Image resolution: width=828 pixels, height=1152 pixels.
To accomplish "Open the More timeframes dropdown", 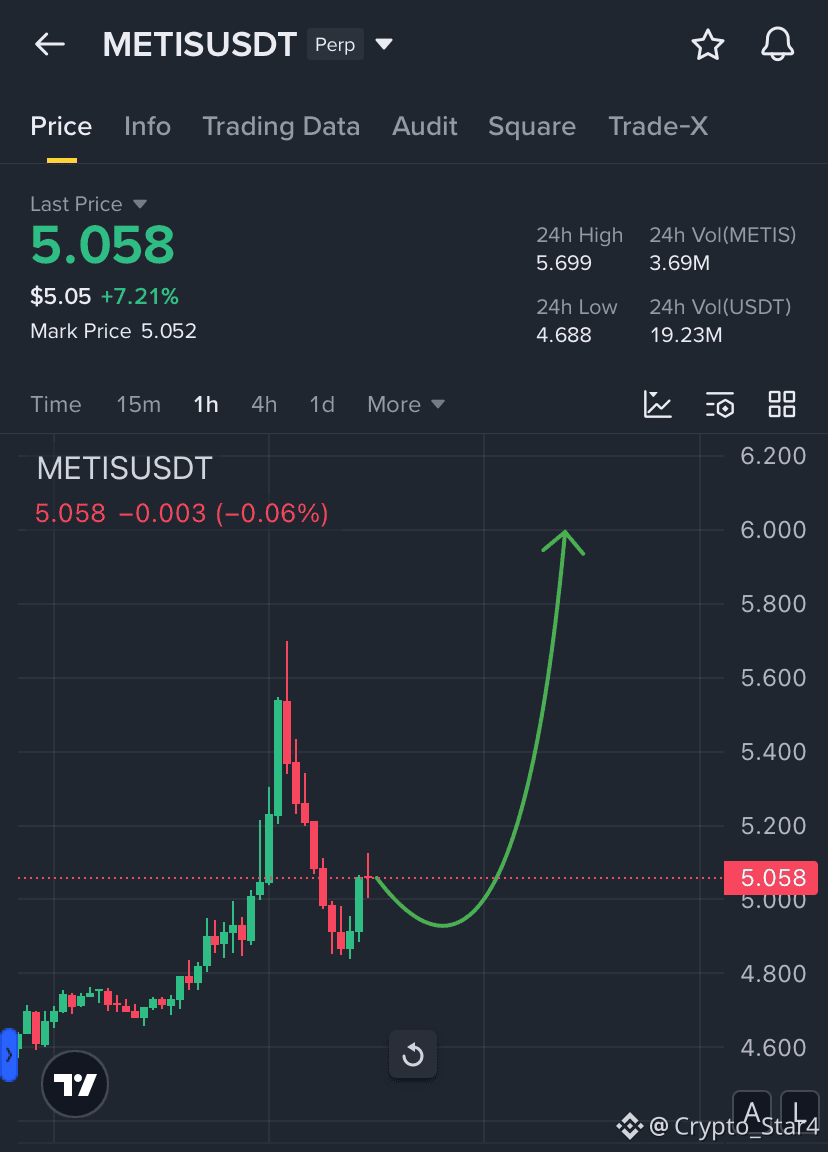I will [404, 404].
